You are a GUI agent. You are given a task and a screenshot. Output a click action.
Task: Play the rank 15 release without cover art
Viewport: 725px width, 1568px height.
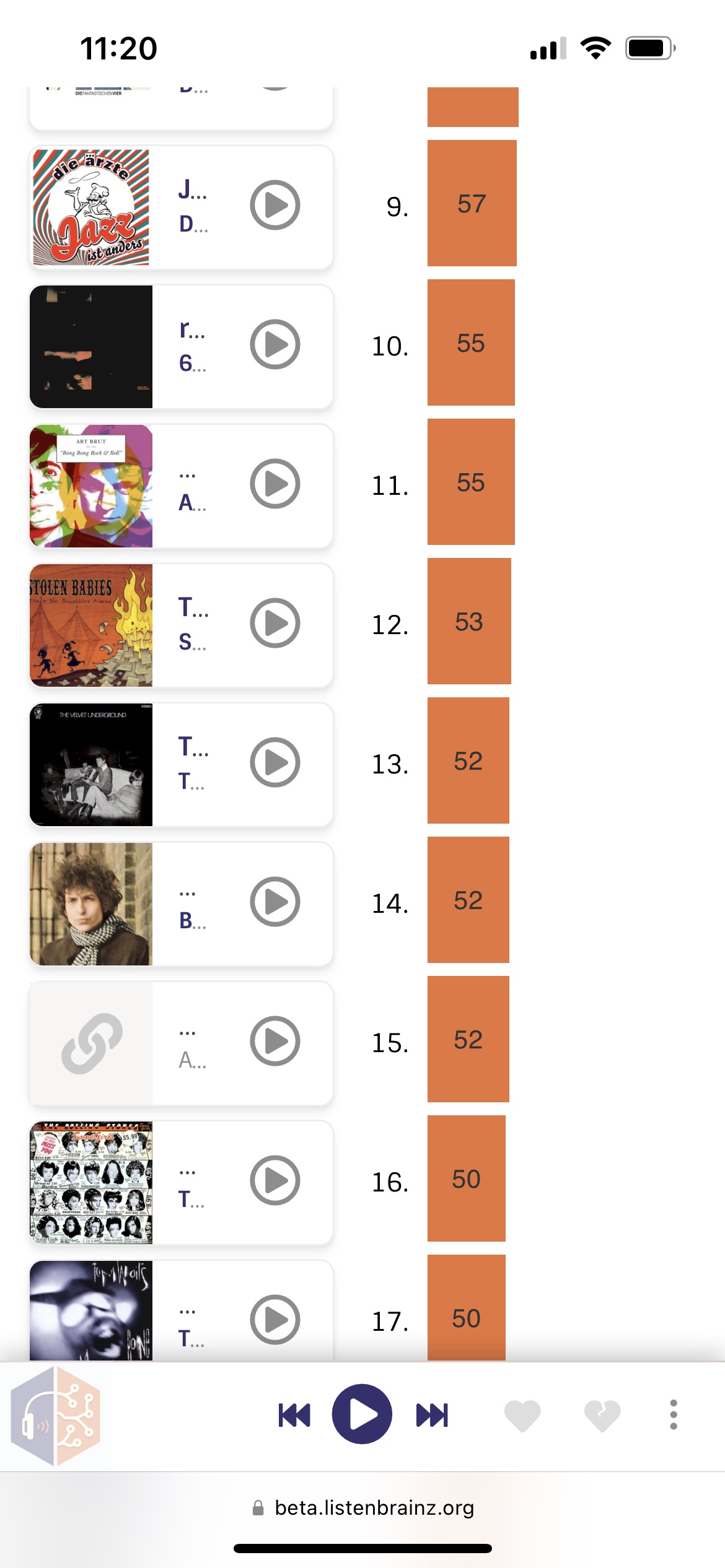(275, 1041)
